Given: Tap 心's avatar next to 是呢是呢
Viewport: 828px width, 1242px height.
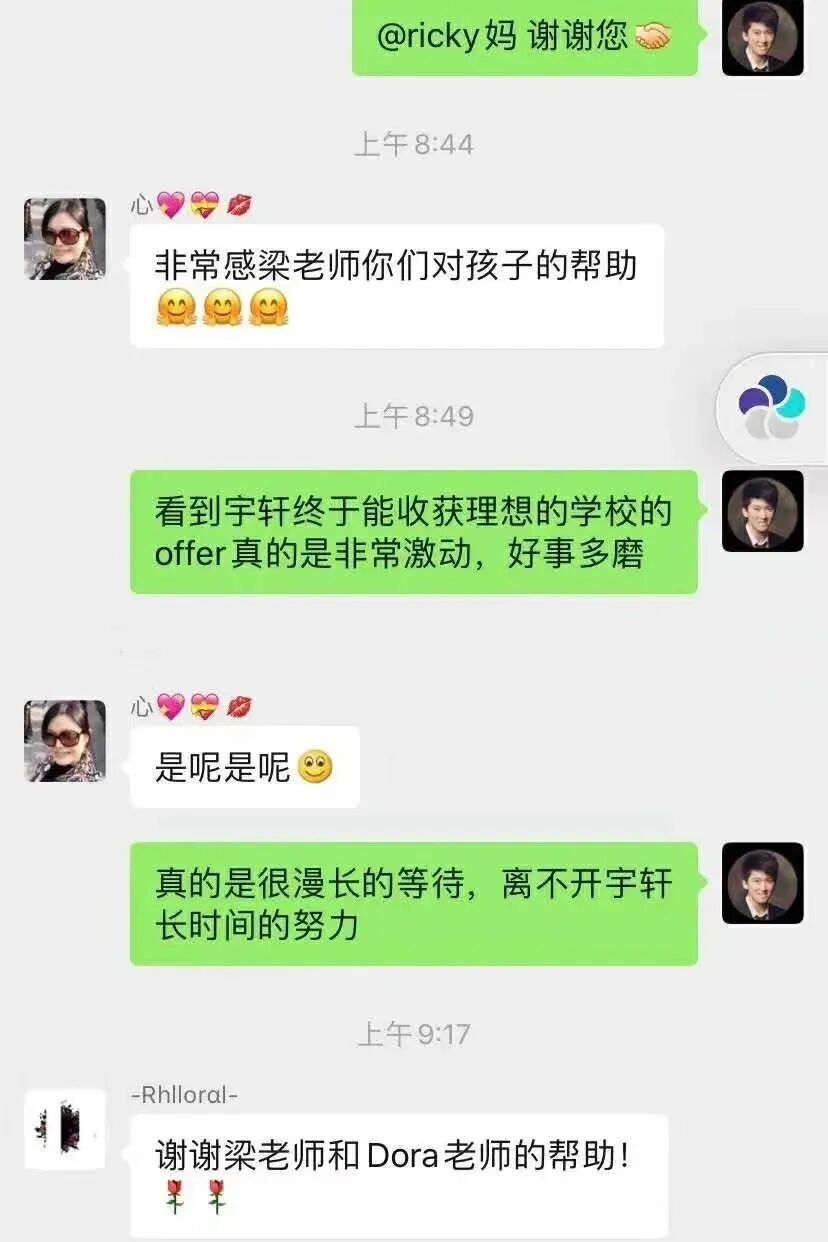Looking at the screenshot, I should [x=65, y=741].
